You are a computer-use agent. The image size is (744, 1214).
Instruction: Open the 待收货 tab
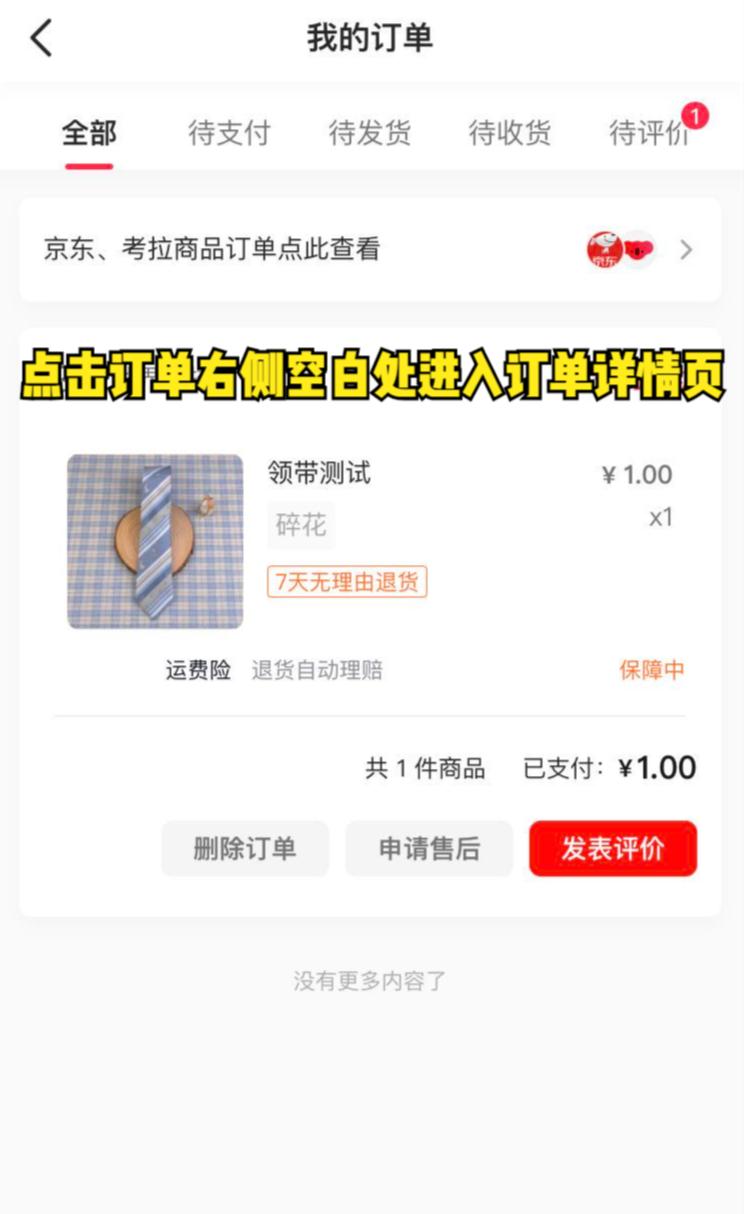click(509, 132)
